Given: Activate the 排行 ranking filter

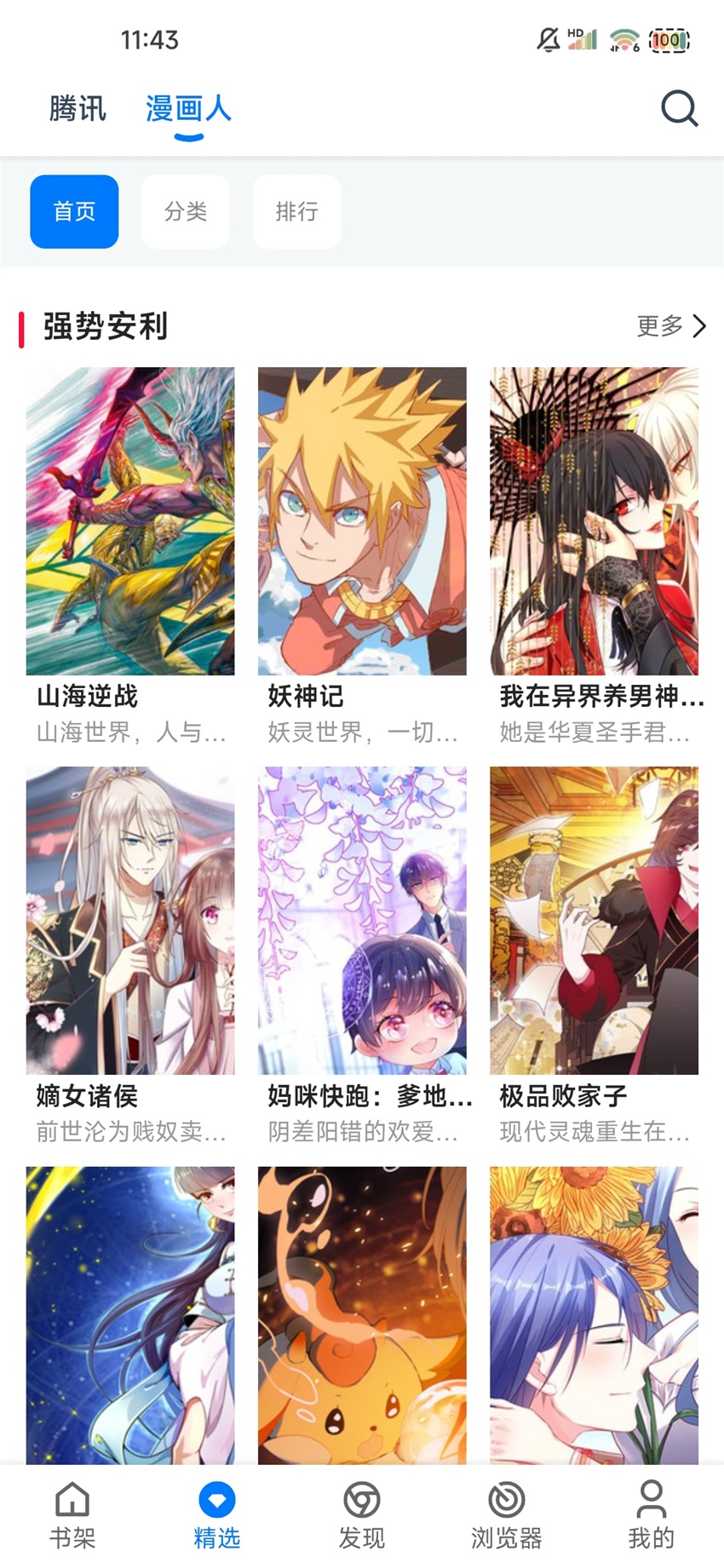Looking at the screenshot, I should pyautogui.click(x=296, y=211).
